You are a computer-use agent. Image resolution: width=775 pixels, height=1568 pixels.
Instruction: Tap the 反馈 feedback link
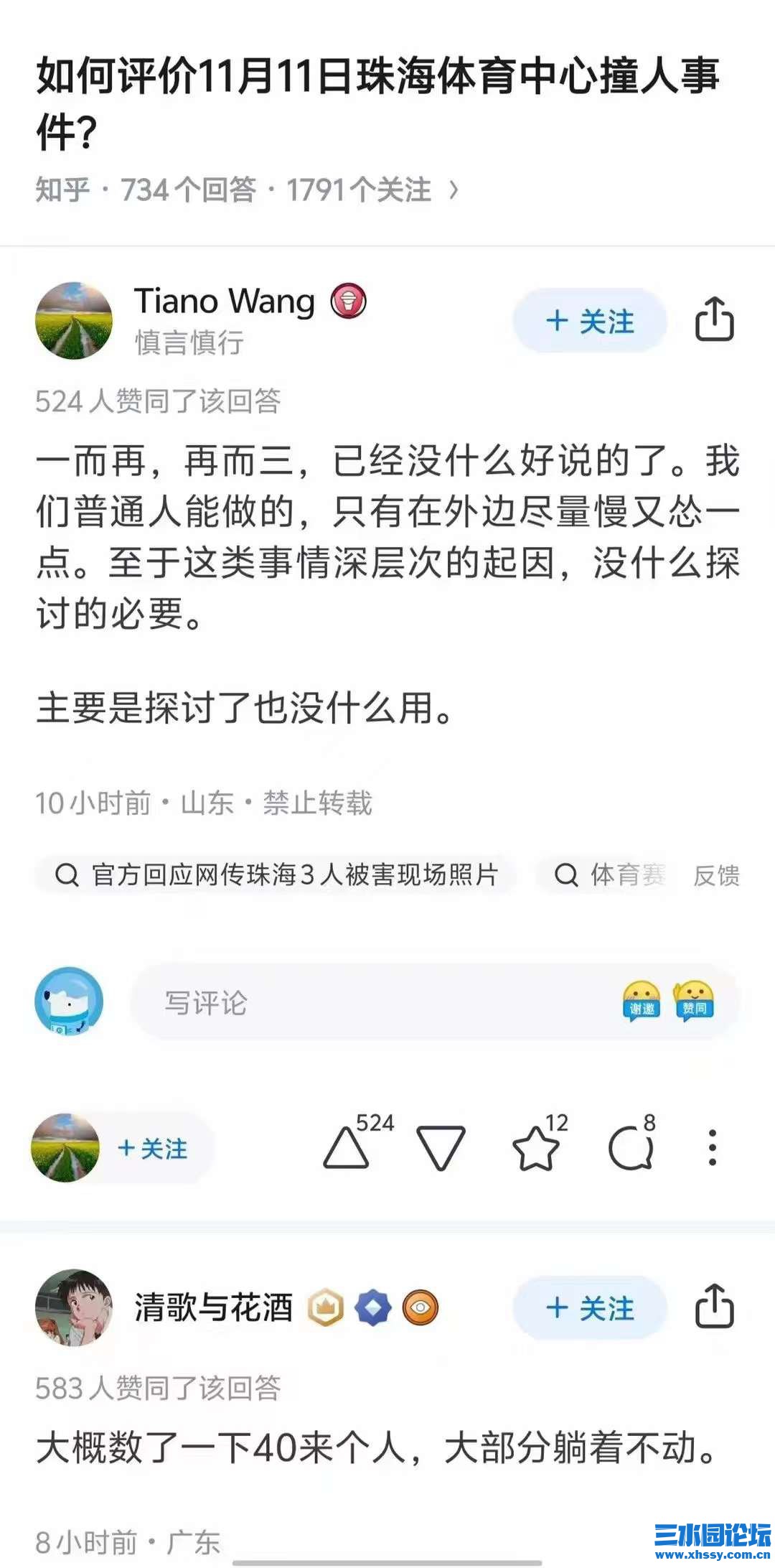[x=715, y=875]
